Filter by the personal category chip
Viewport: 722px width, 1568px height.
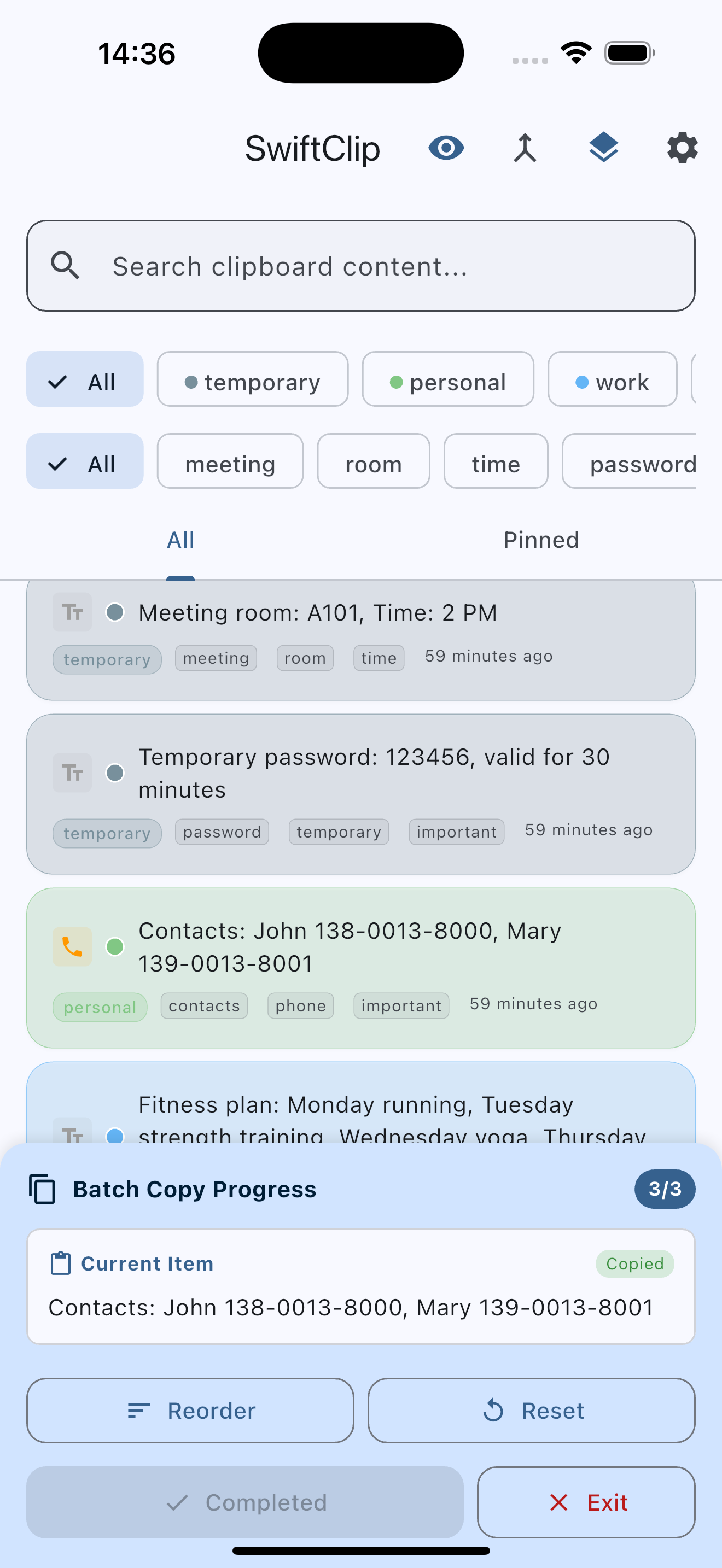[447, 382]
